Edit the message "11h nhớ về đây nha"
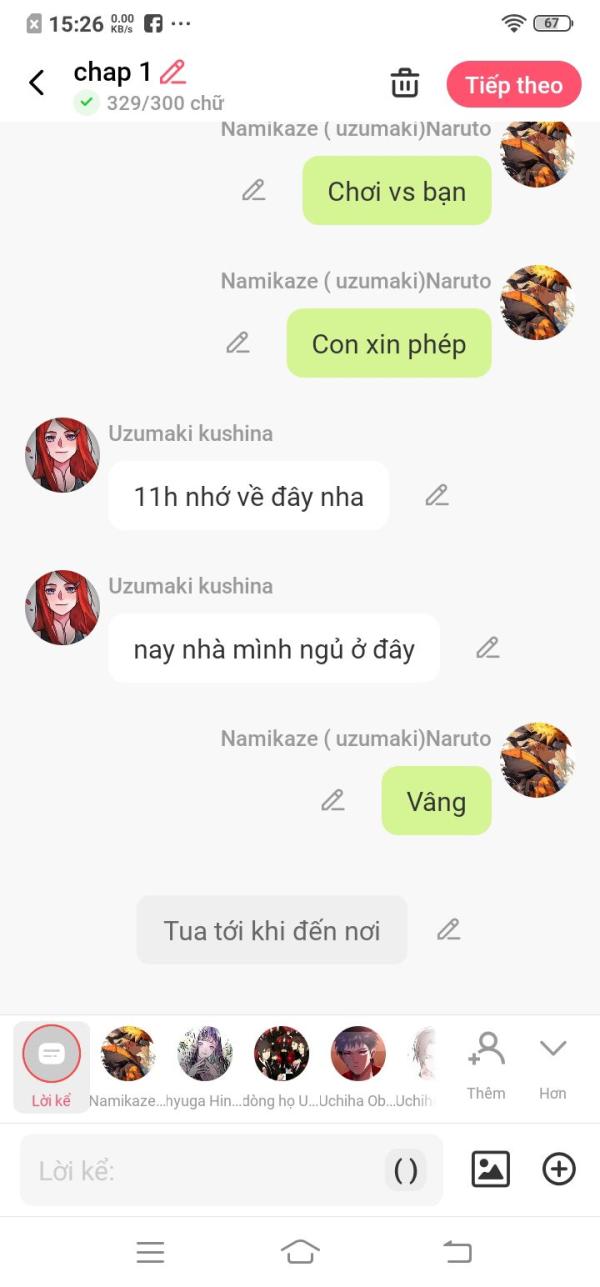This screenshot has width=600, height=1287. 437,495
